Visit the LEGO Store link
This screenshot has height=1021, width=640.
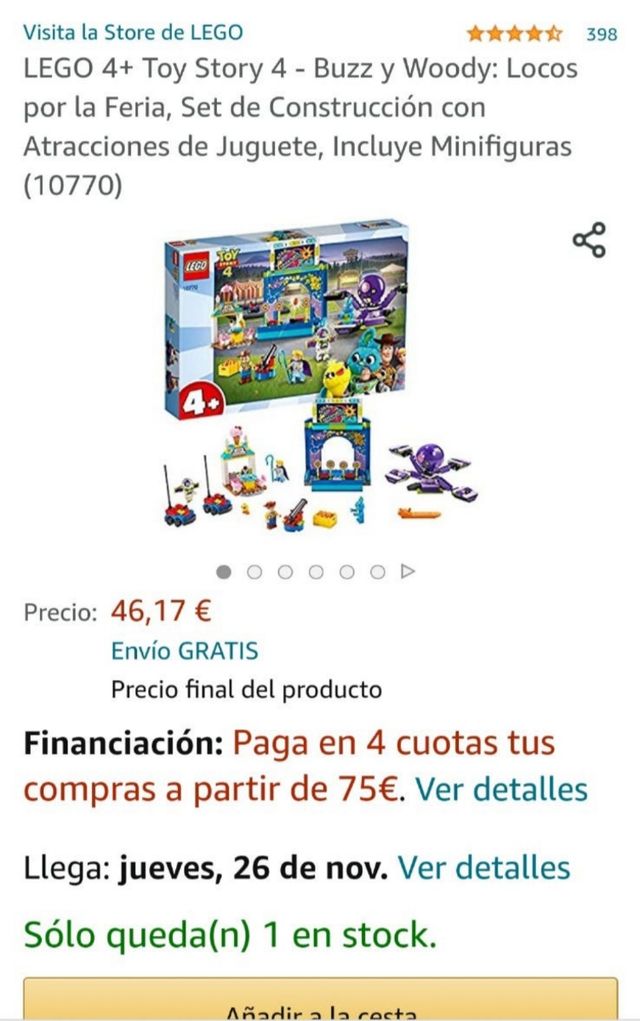click(133, 32)
